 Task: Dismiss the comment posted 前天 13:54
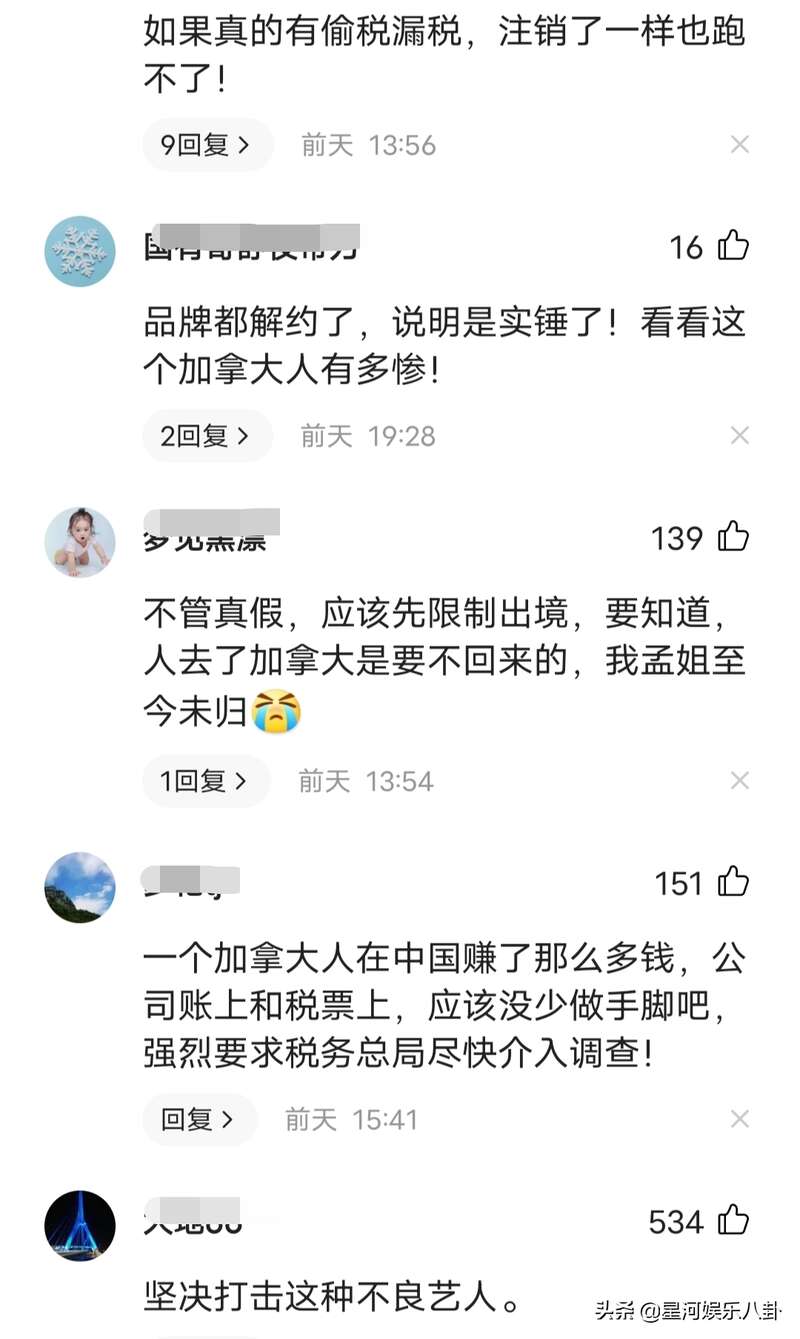click(x=739, y=781)
